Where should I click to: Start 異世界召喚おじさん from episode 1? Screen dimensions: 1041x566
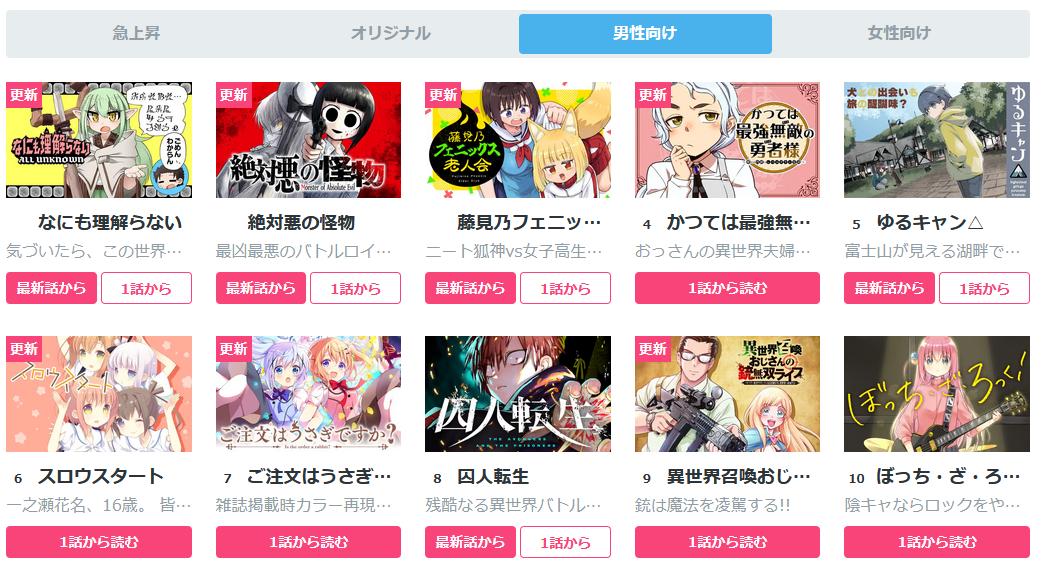tap(727, 542)
